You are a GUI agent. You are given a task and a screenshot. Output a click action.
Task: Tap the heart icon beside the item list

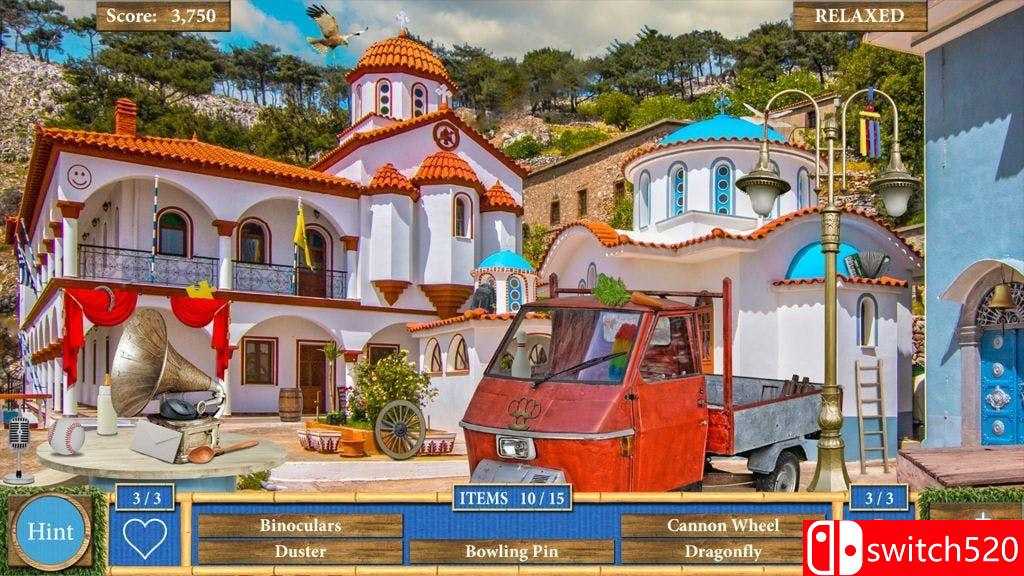click(x=144, y=538)
